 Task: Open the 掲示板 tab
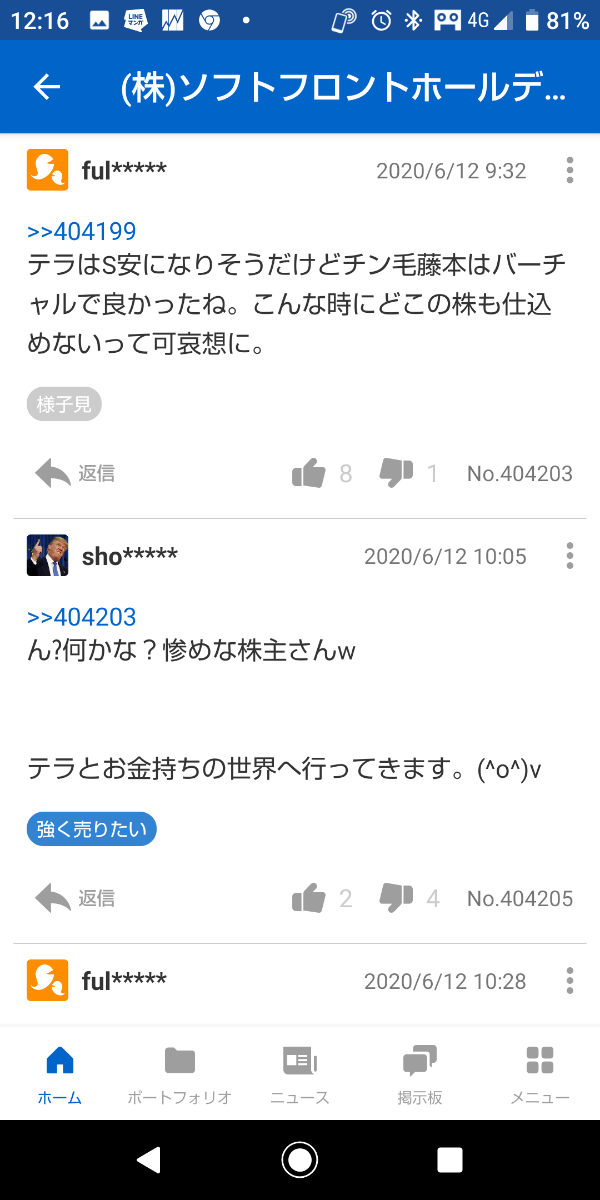coord(420,1073)
